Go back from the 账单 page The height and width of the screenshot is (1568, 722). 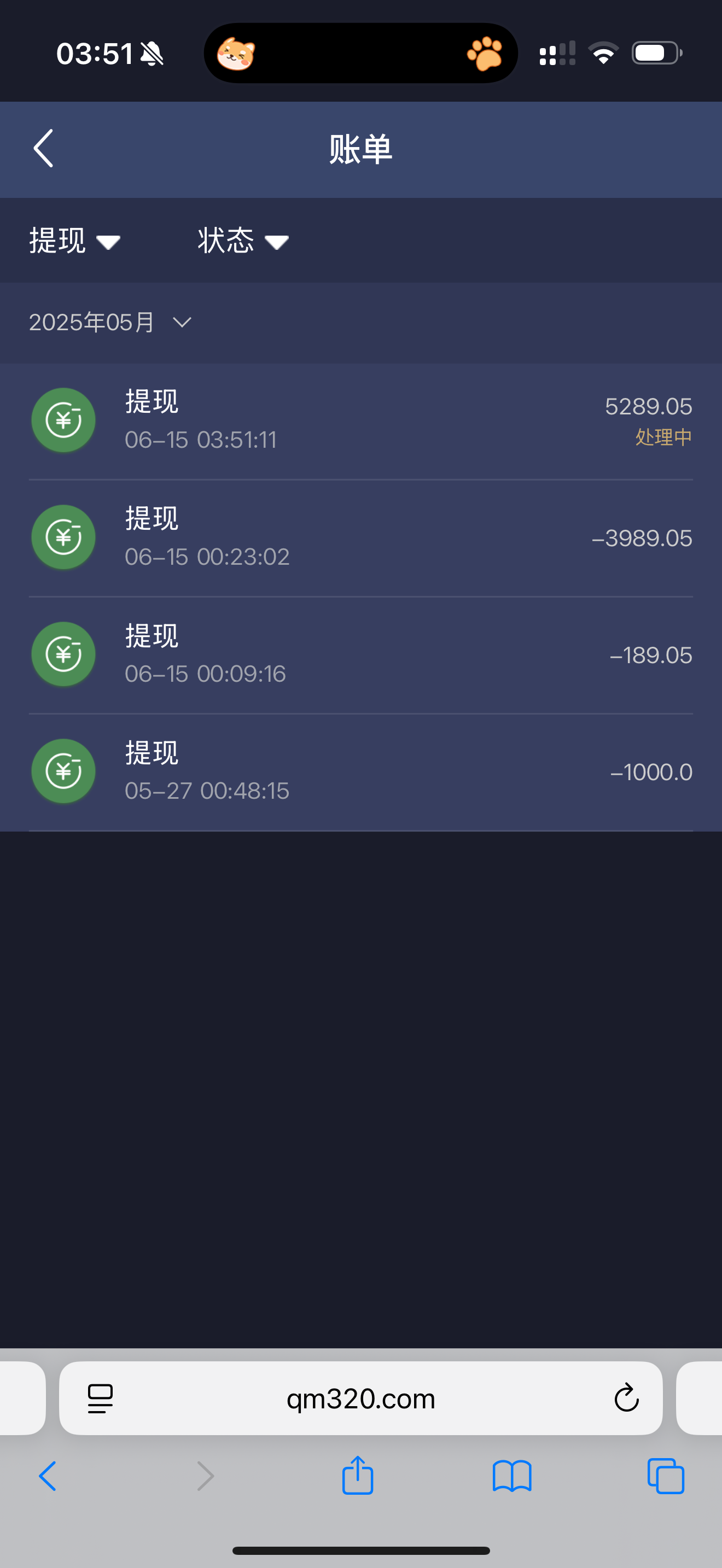pyautogui.click(x=43, y=148)
